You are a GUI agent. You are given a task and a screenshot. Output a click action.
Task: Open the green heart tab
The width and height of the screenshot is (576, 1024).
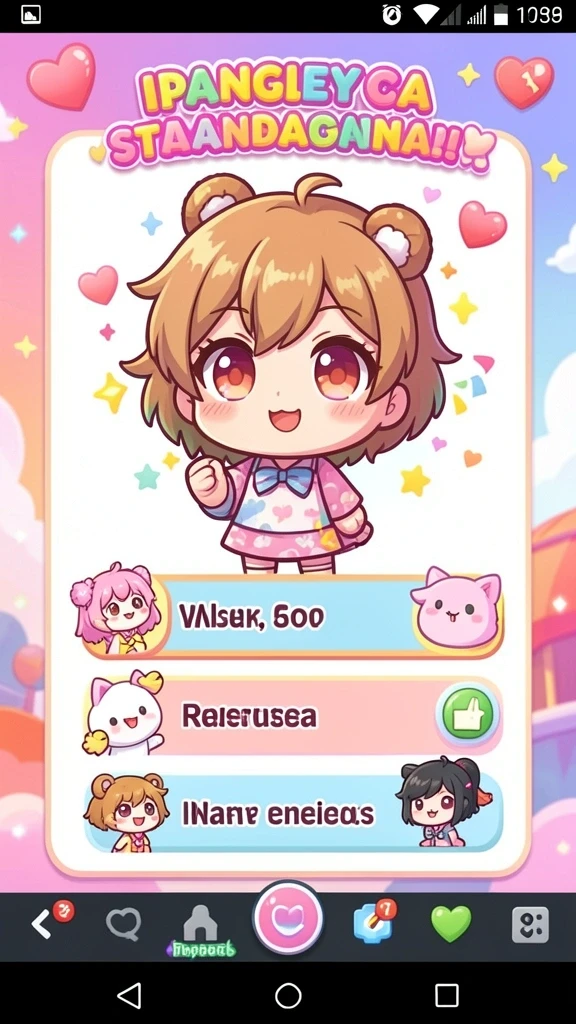pos(451,923)
